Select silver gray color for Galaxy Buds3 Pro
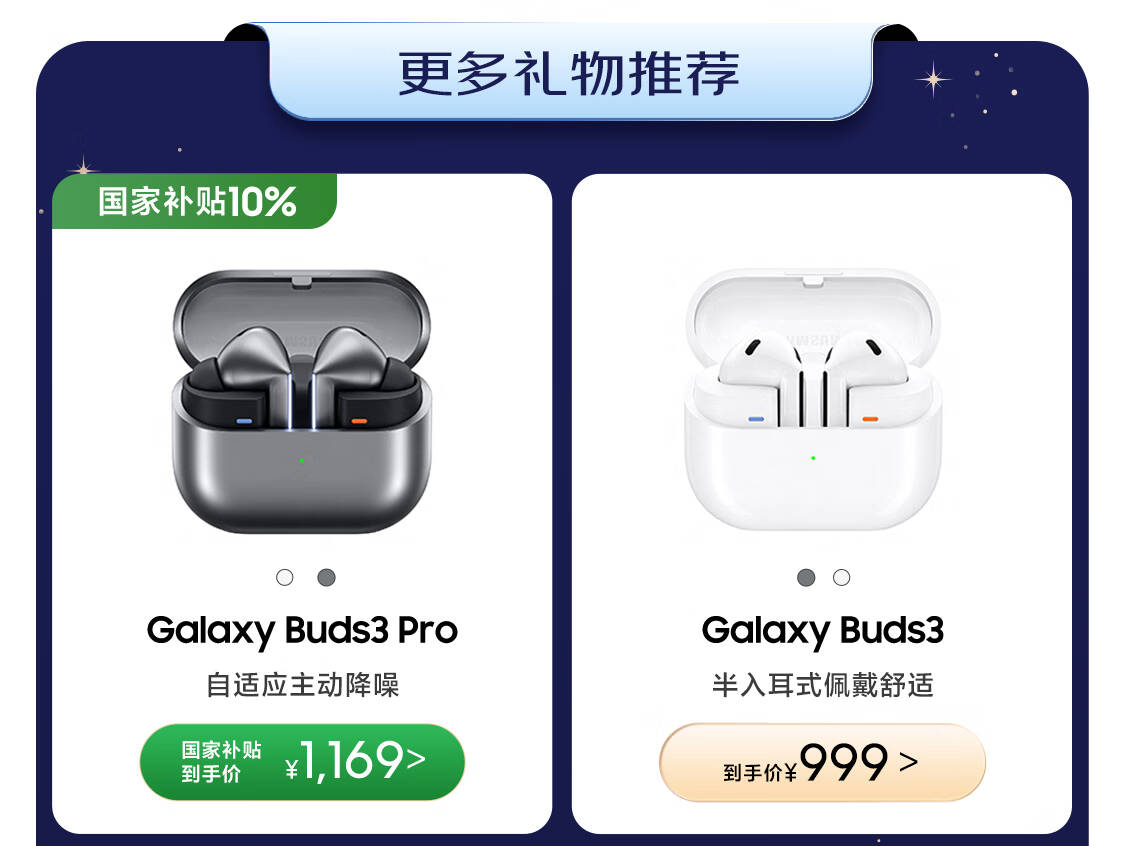This screenshot has height=846, width=1125. 326,578
